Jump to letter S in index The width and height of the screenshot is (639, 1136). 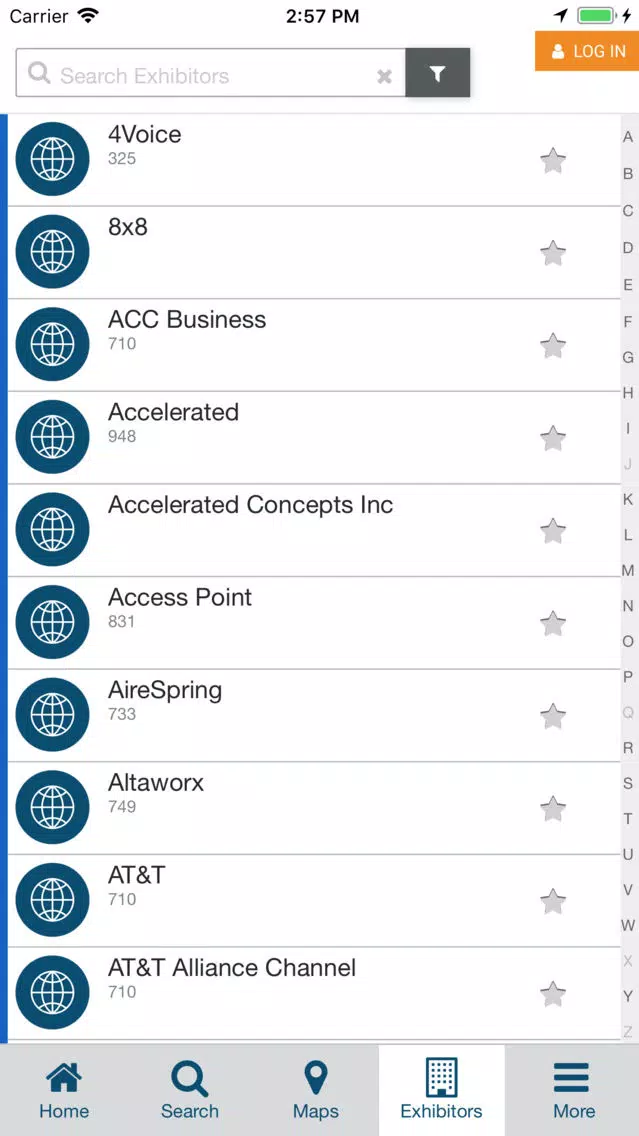[x=628, y=783]
